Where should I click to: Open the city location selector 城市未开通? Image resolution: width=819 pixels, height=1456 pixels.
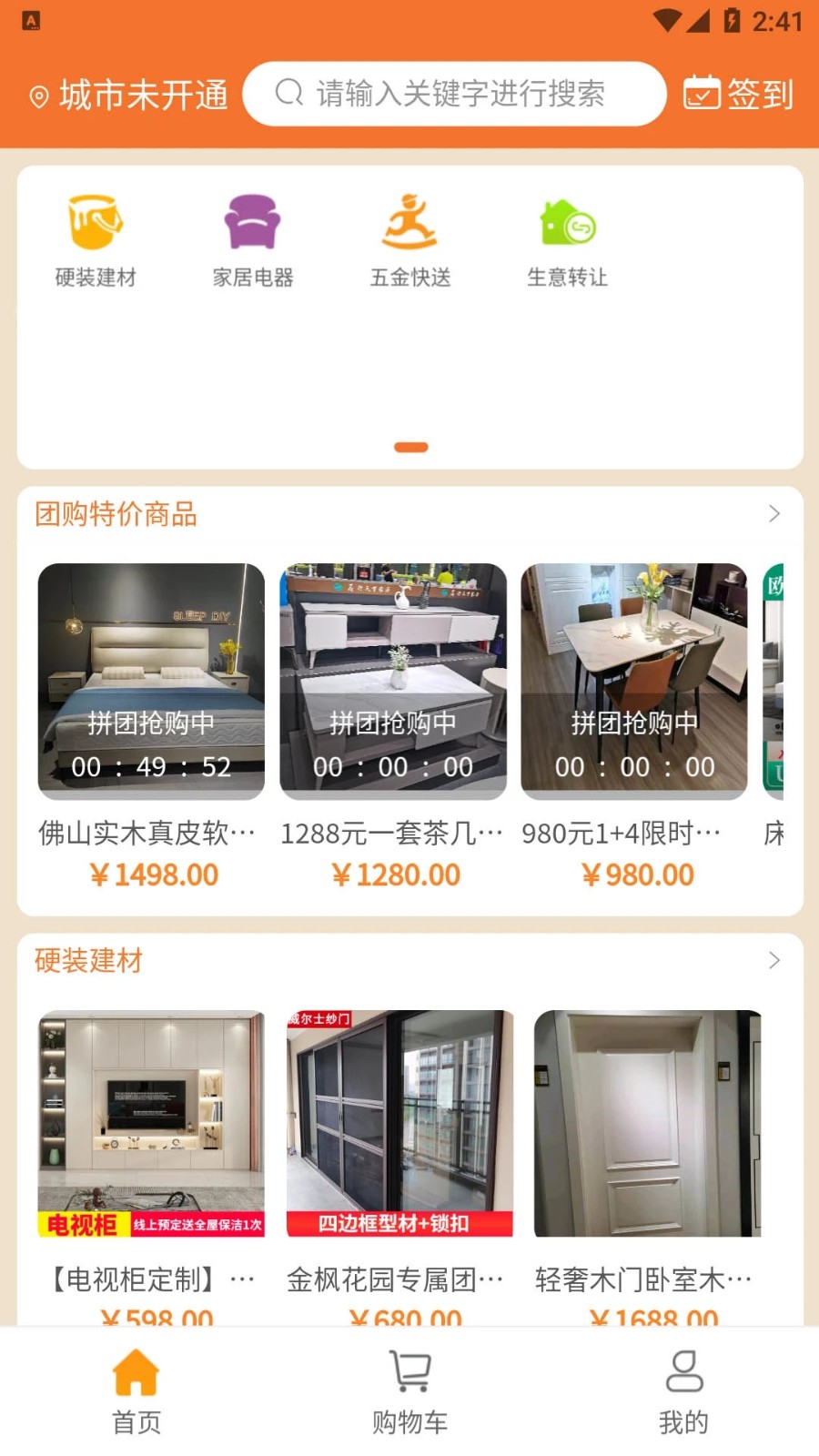point(129,95)
